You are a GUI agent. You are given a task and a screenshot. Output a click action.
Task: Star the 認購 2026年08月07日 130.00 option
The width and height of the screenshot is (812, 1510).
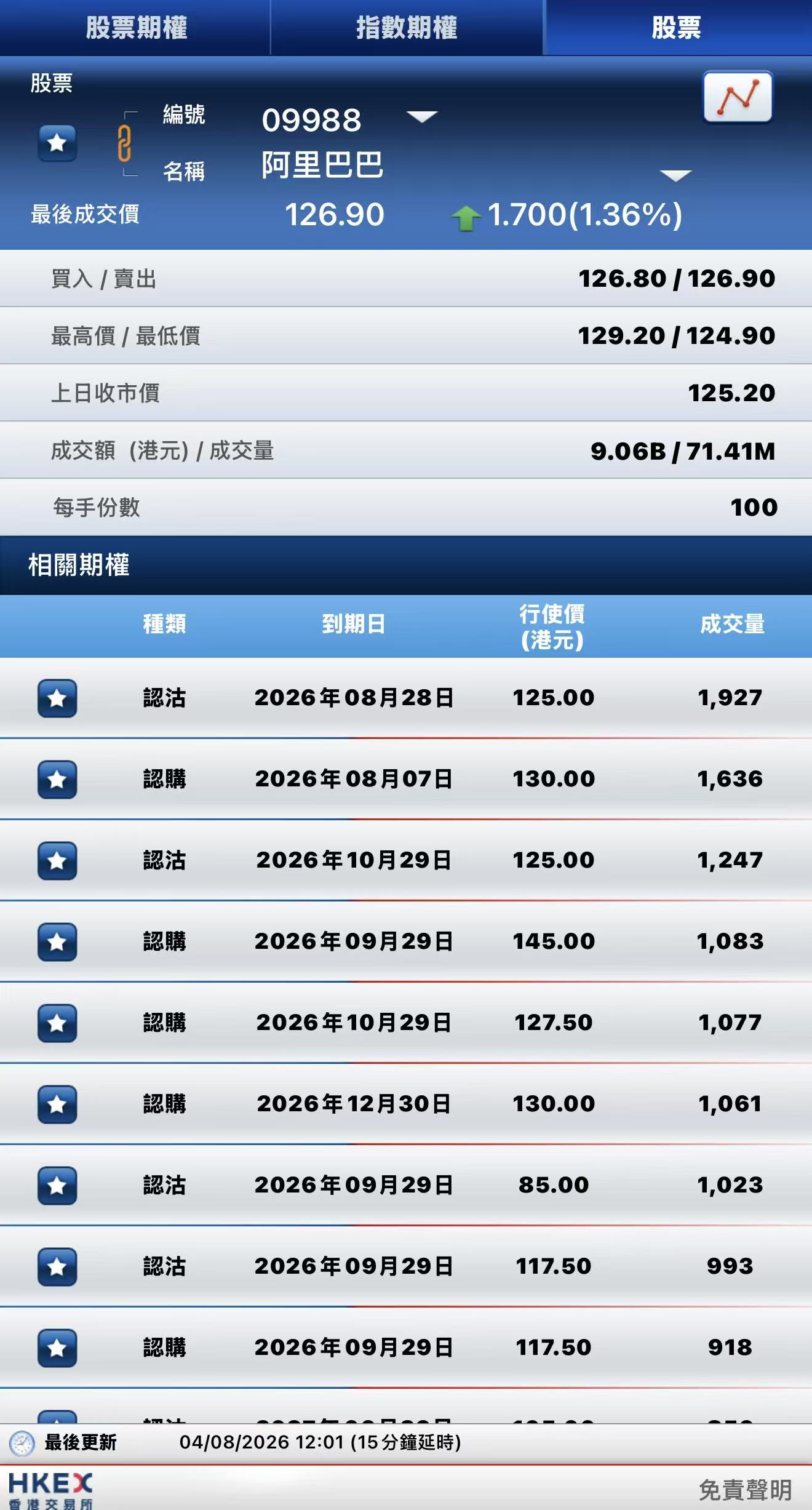[57, 779]
